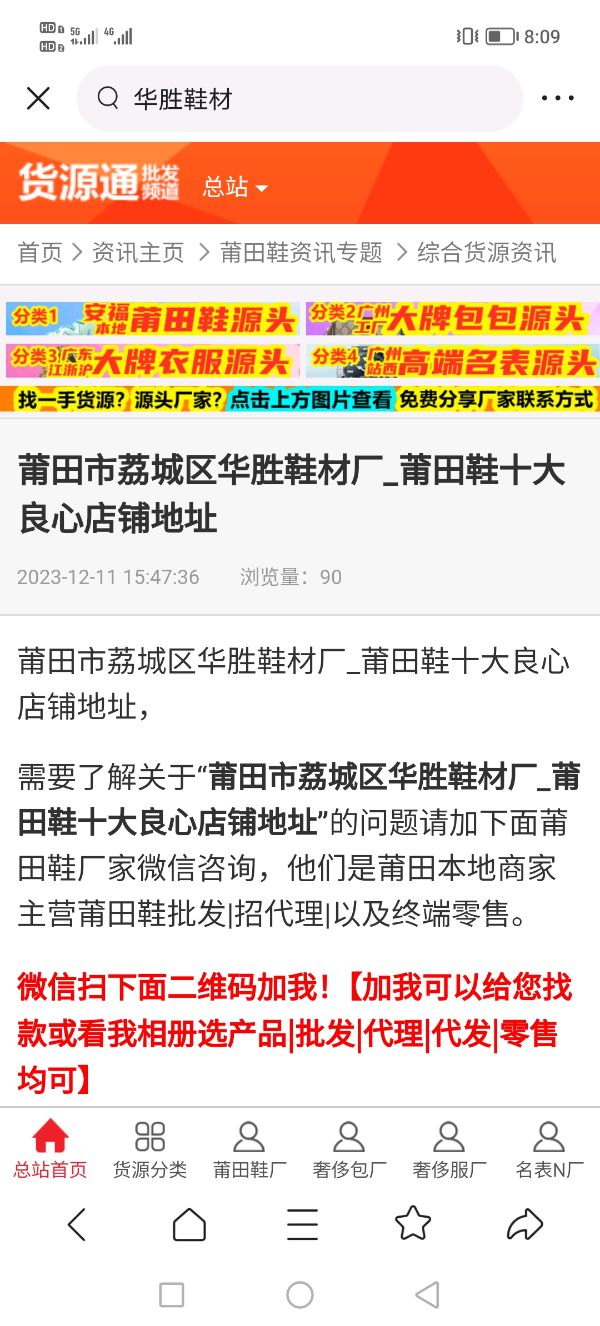The height and width of the screenshot is (1326, 600).
Task: Open the 名表N厂 tab
Action: 549,1149
